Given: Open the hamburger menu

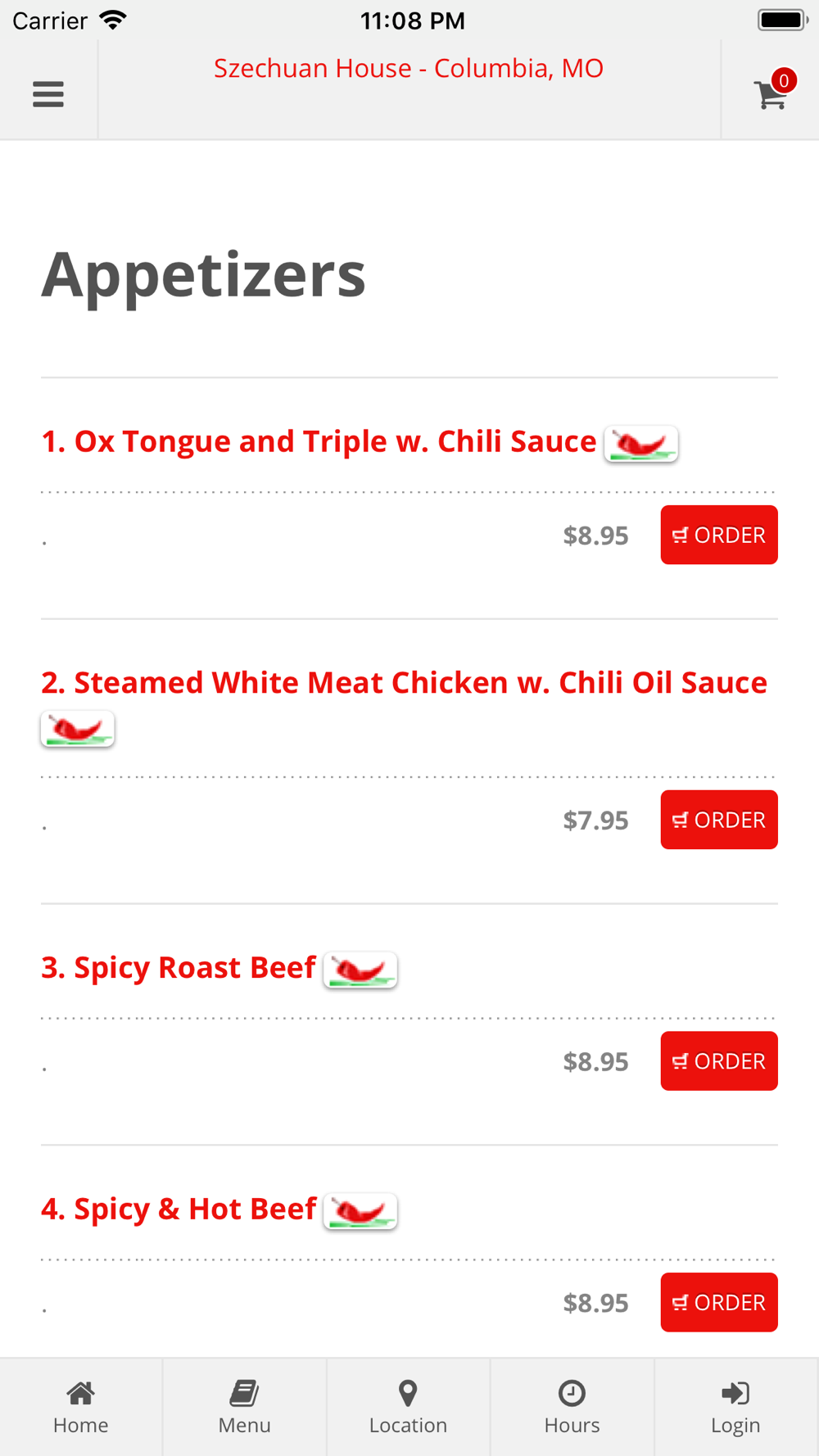Looking at the screenshot, I should click(x=48, y=94).
